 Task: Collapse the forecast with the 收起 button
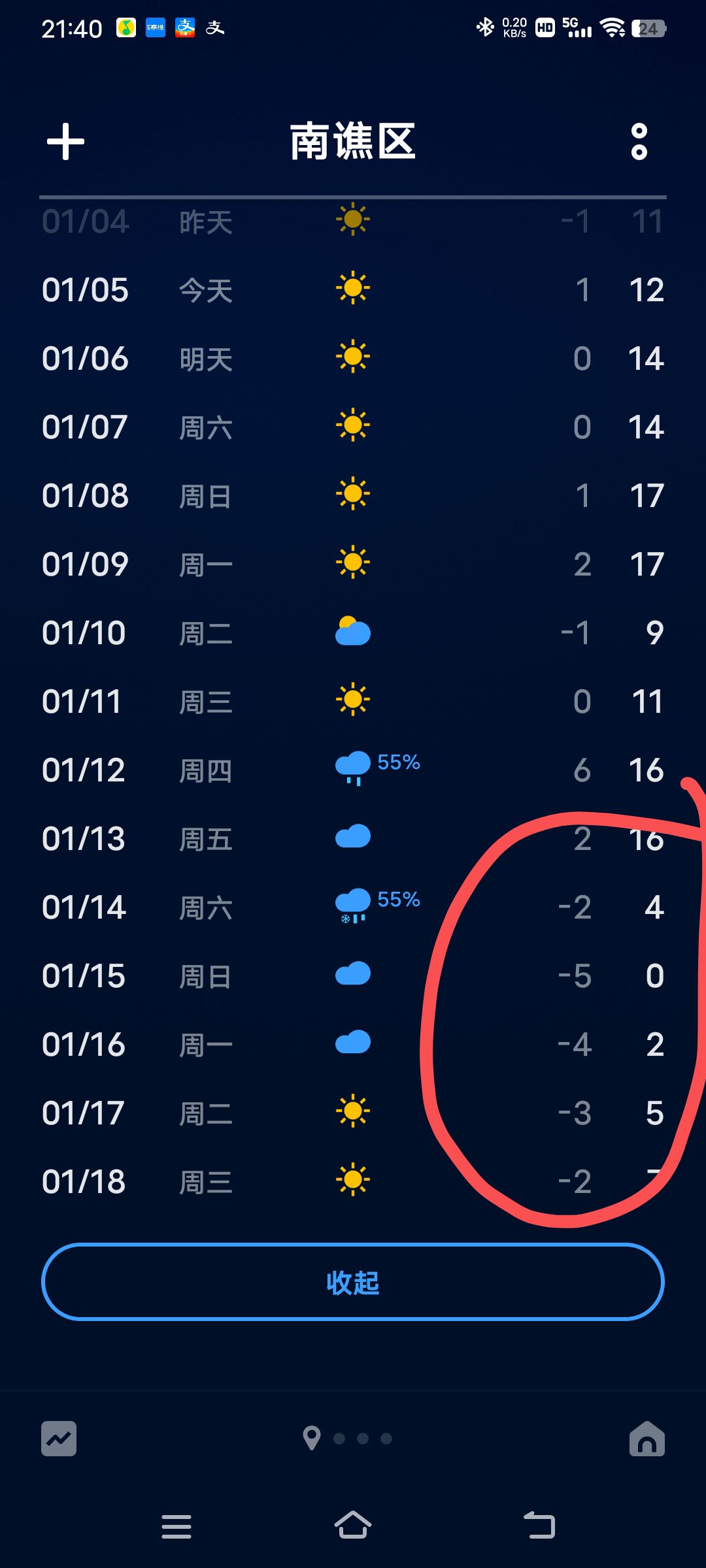click(353, 1282)
